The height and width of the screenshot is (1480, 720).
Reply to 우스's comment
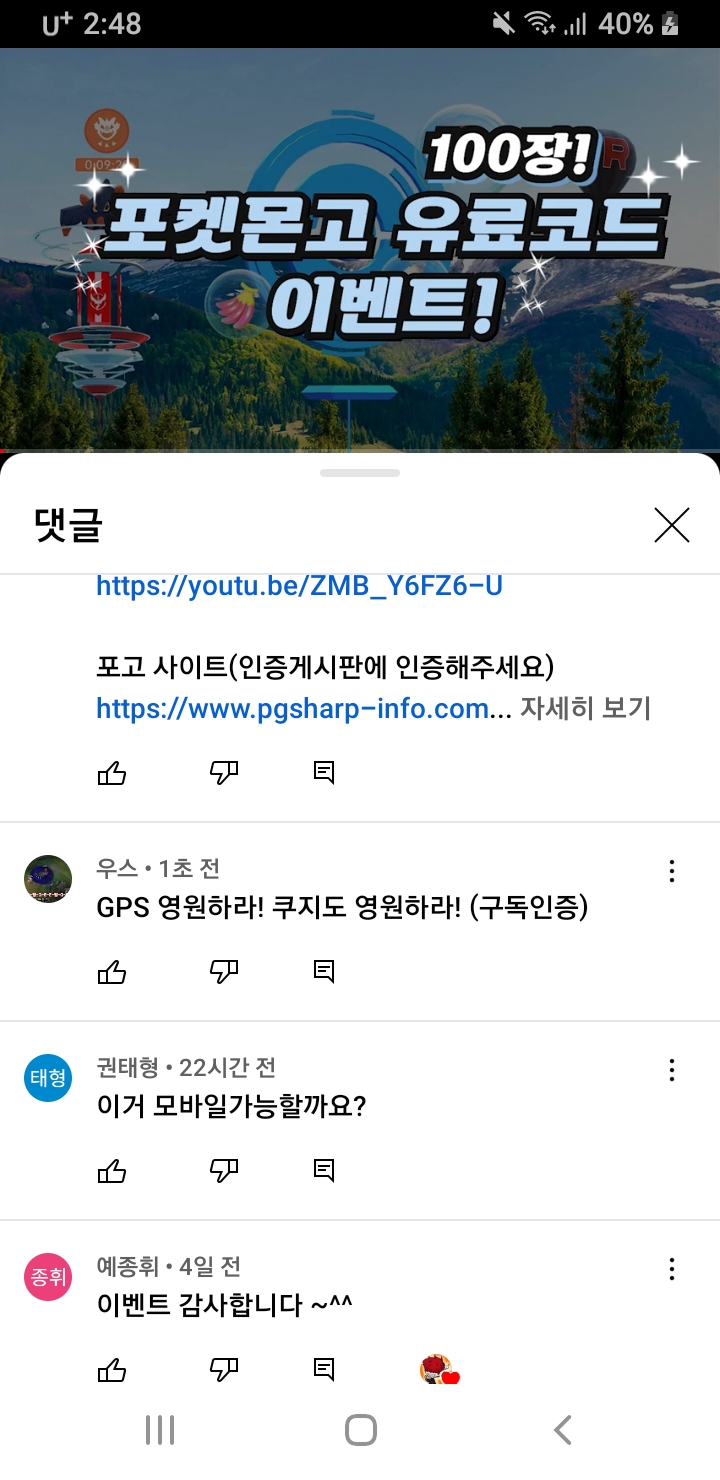pyautogui.click(x=324, y=971)
